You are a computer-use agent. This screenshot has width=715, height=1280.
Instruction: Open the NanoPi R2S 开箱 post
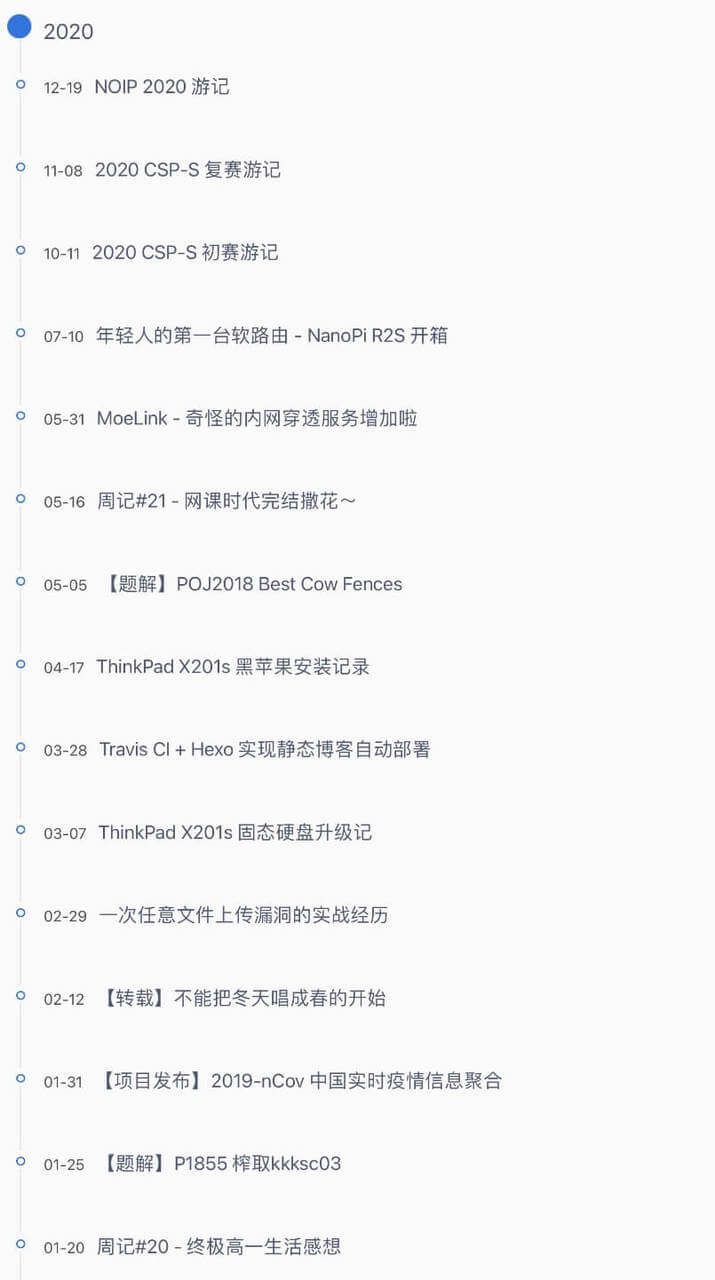tap(272, 336)
